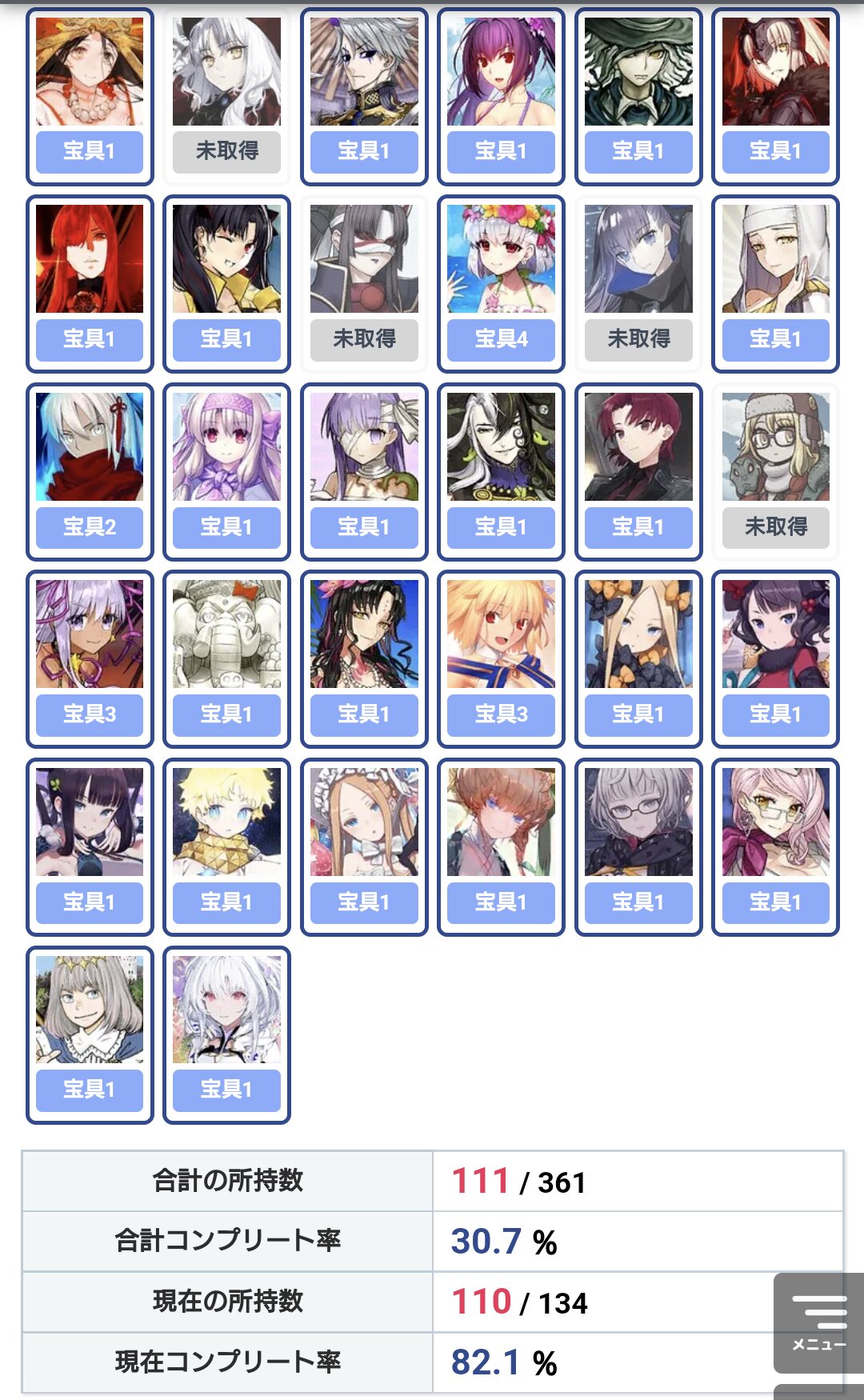Image resolution: width=864 pixels, height=1400 pixels.
Task: Choose the winking black-haired servant card
Action: (226, 284)
